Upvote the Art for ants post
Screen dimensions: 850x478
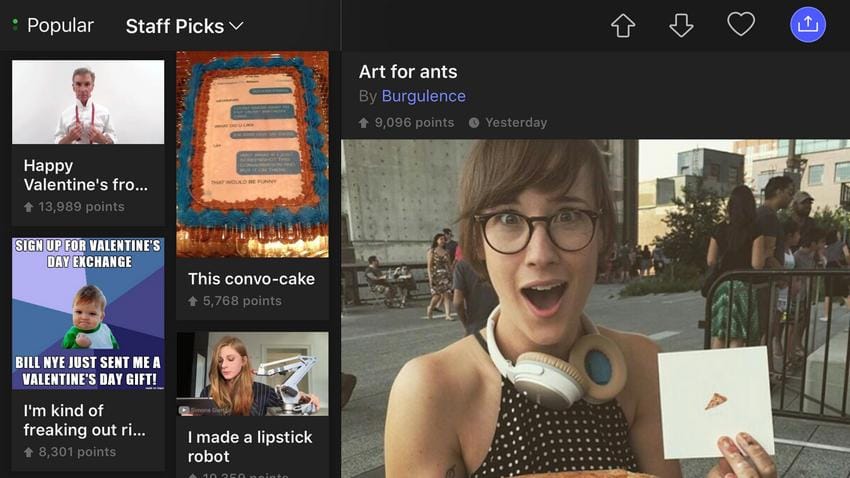(623, 26)
